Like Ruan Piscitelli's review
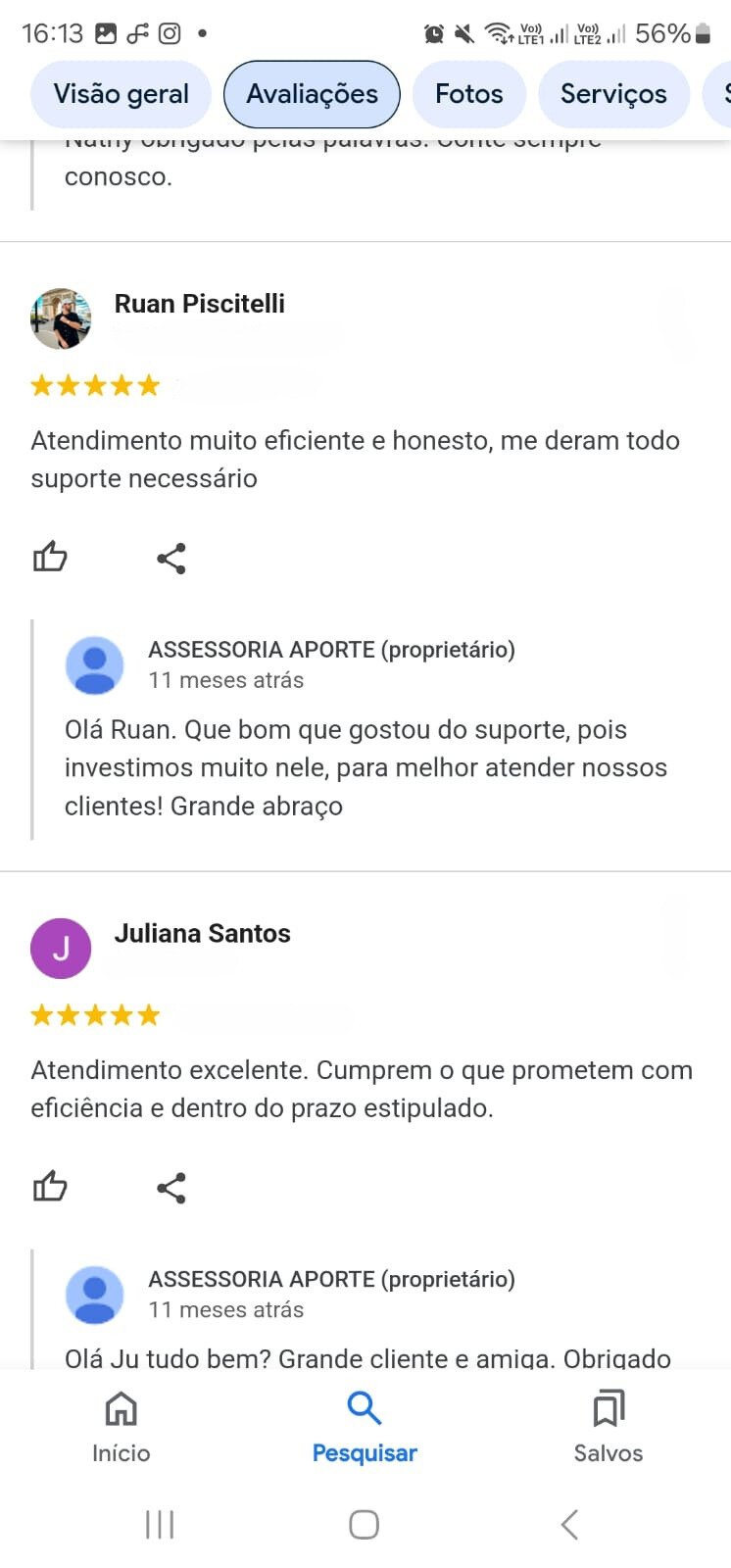Image resolution: width=731 pixels, height=1568 pixels. (x=50, y=558)
